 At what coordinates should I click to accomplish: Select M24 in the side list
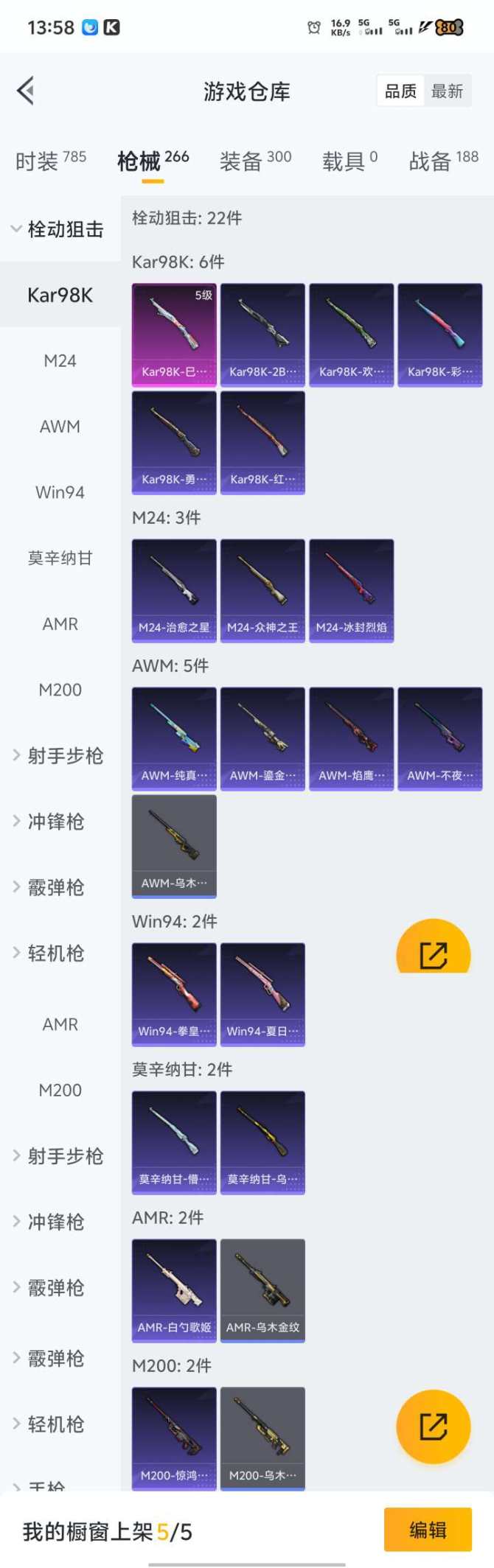[x=60, y=361]
